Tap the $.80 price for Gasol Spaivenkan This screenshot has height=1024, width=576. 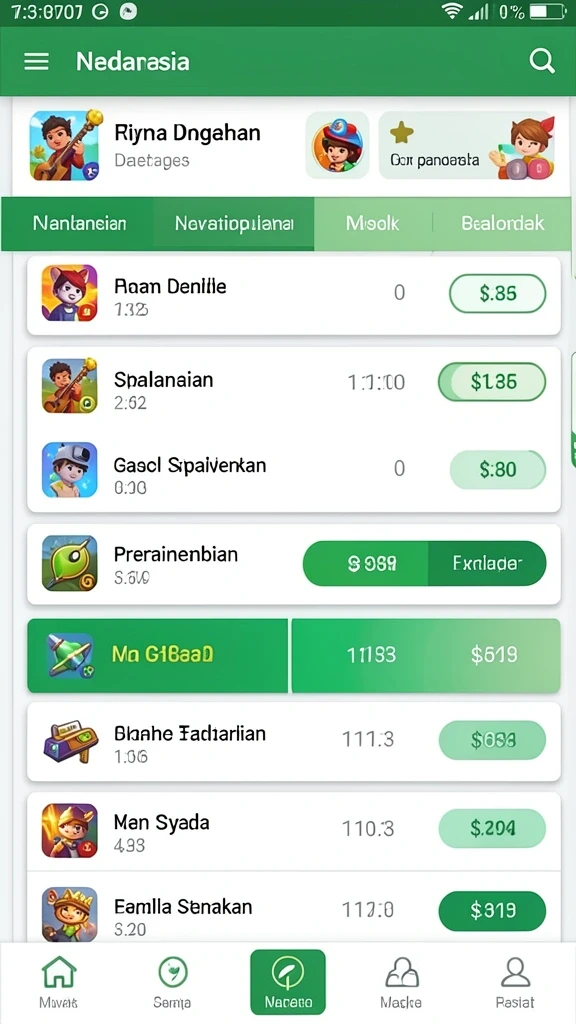coord(498,470)
